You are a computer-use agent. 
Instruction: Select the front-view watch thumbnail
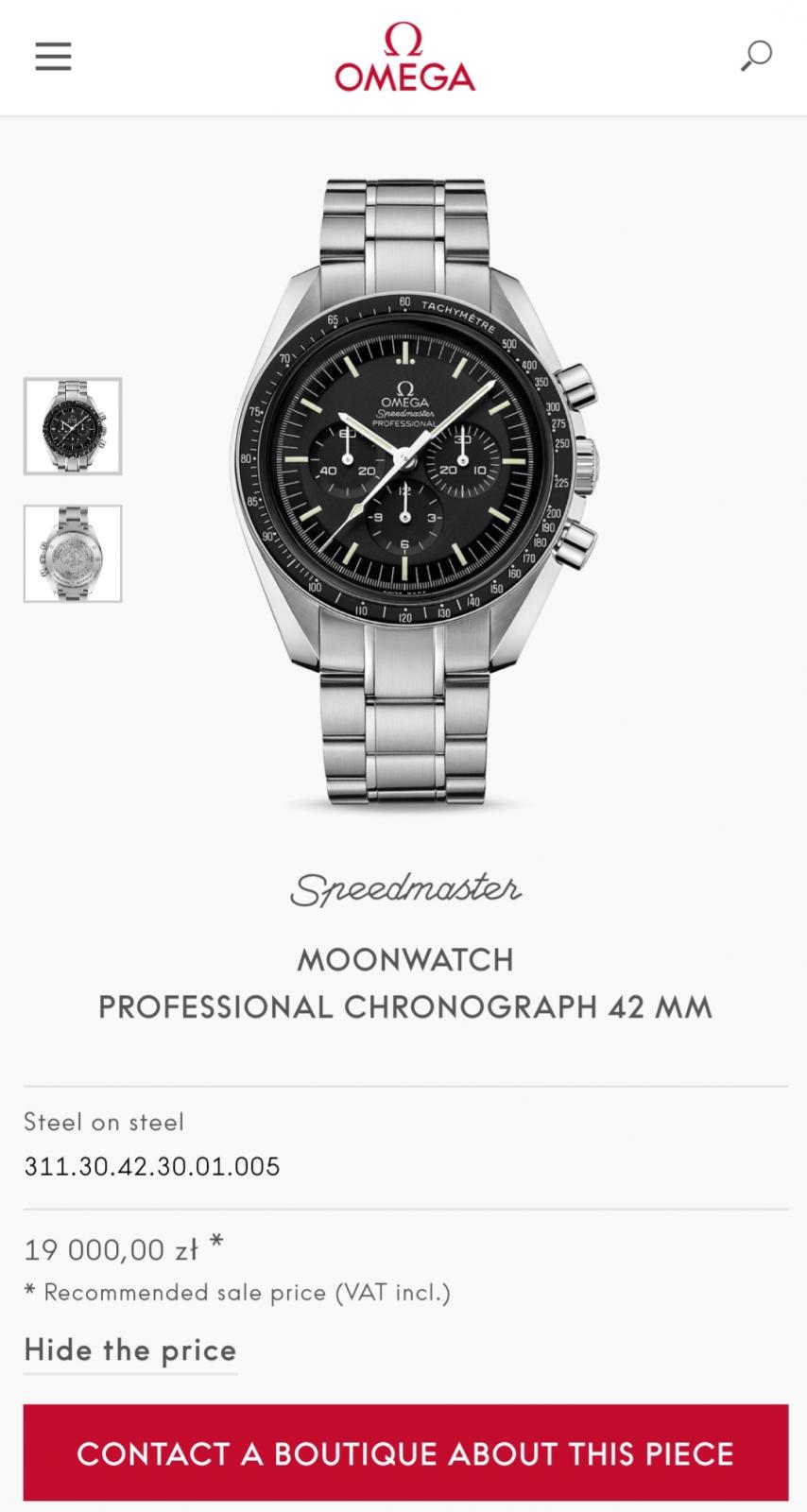tap(73, 426)
